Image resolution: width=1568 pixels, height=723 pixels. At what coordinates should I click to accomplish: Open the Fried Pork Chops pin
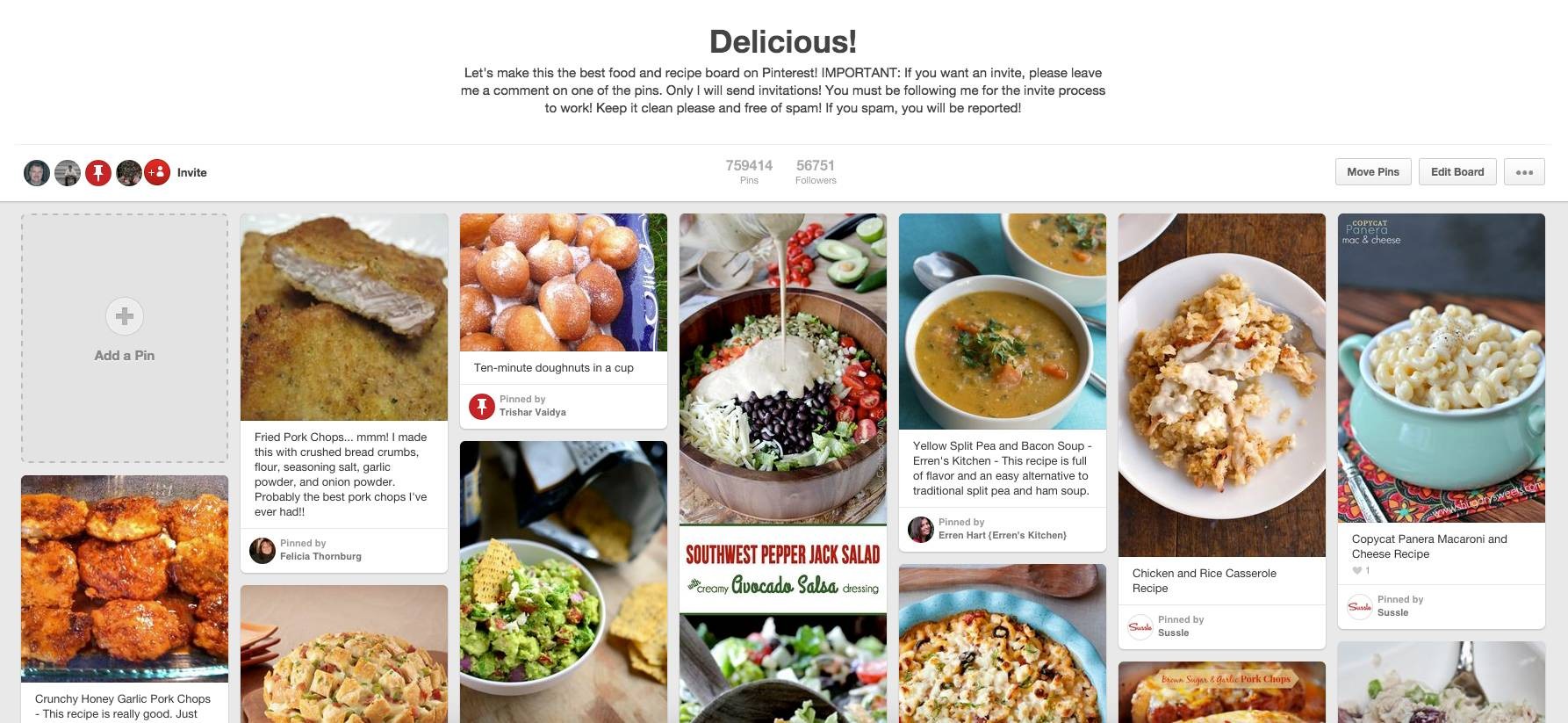coord(343,317)
